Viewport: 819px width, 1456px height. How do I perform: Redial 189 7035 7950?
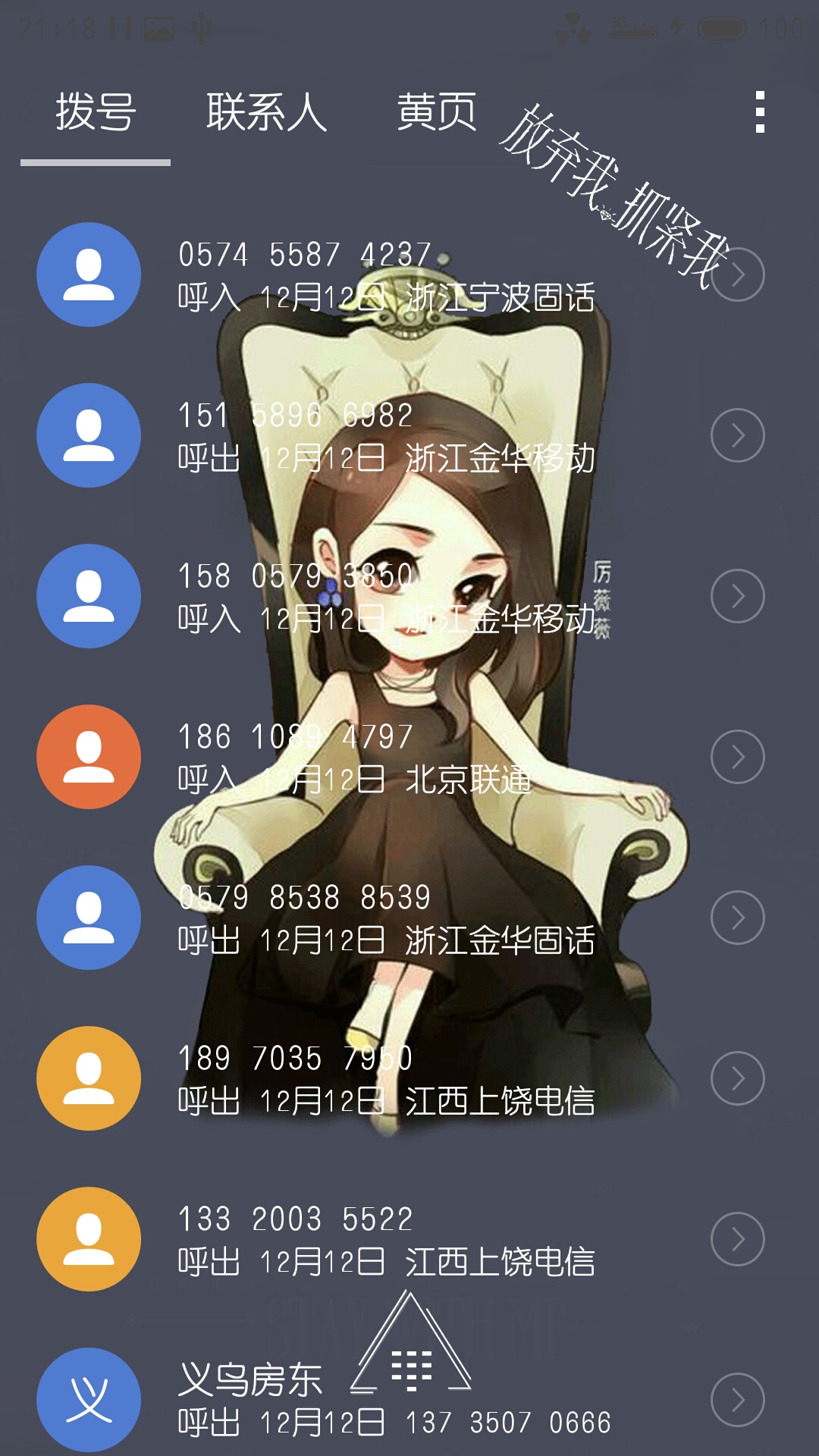(387, 1079)
